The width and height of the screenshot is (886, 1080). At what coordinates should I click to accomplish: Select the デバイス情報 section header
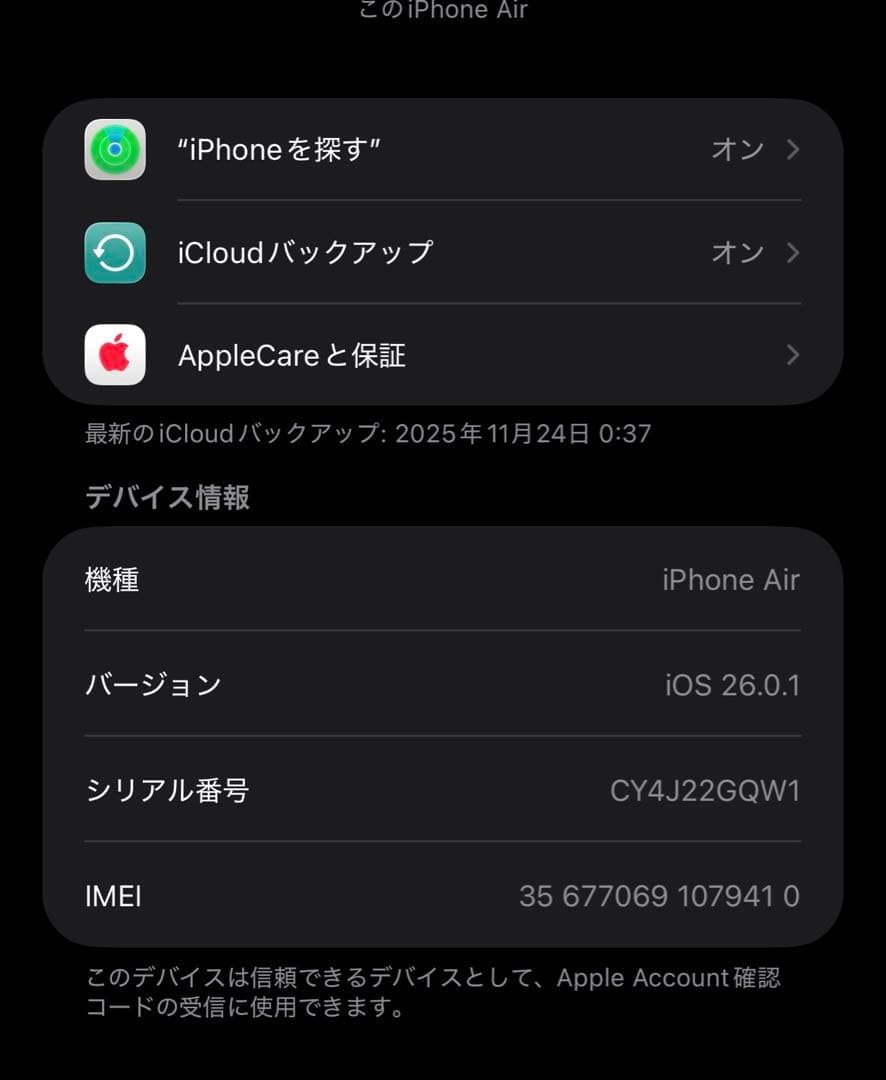pyautogui.click(x=169, y=497)
